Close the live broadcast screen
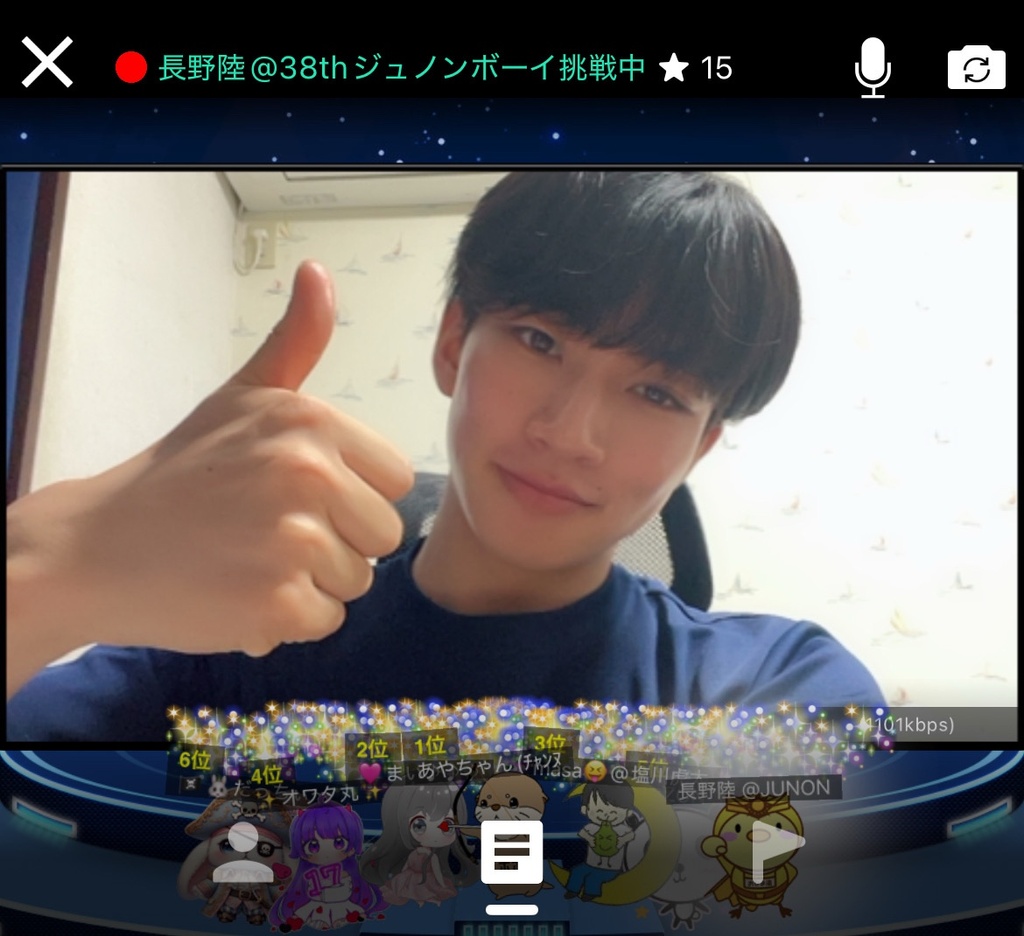This screenshot has width=1024, height=936. tap(47, 64)
